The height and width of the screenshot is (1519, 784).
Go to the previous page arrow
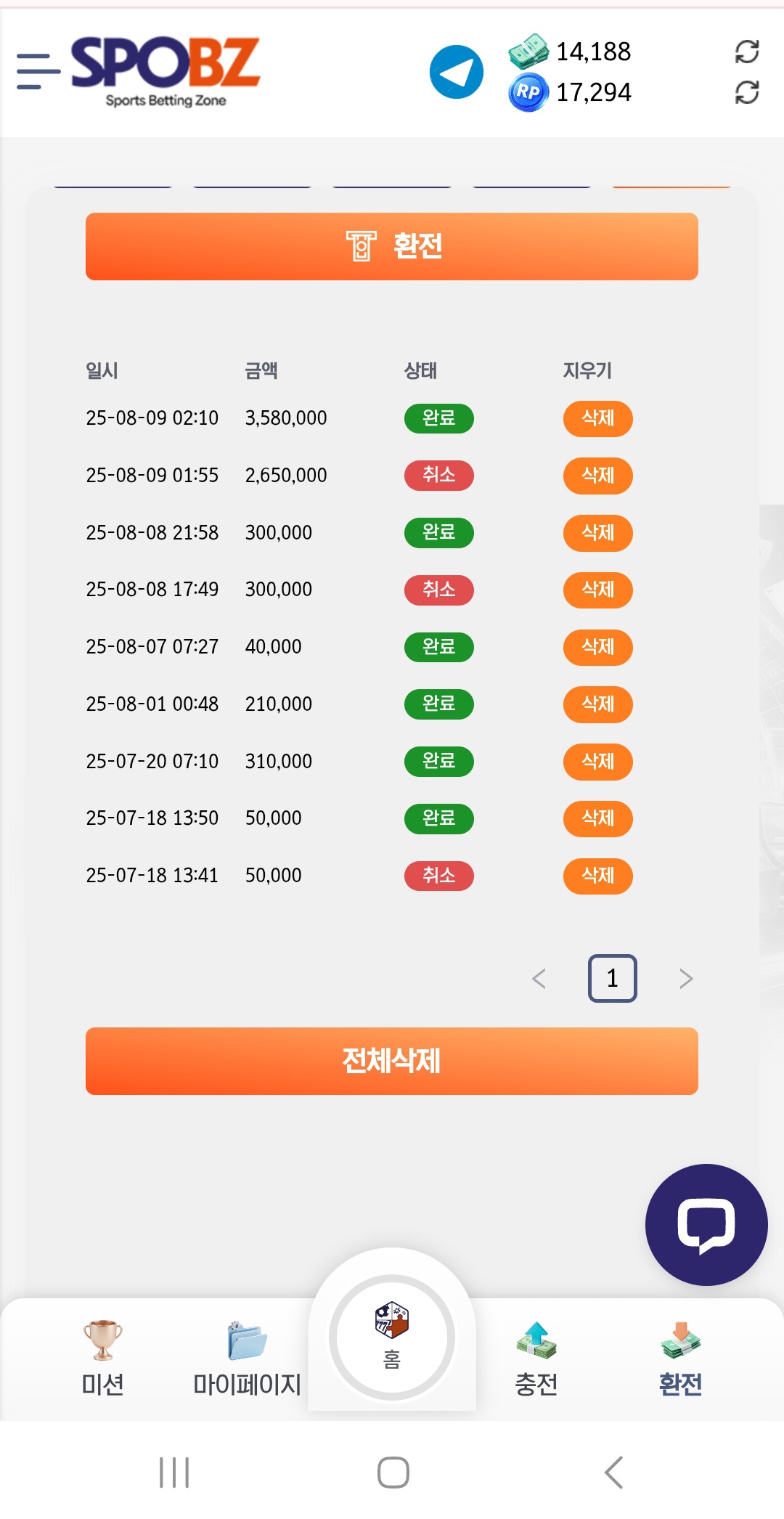539,979
